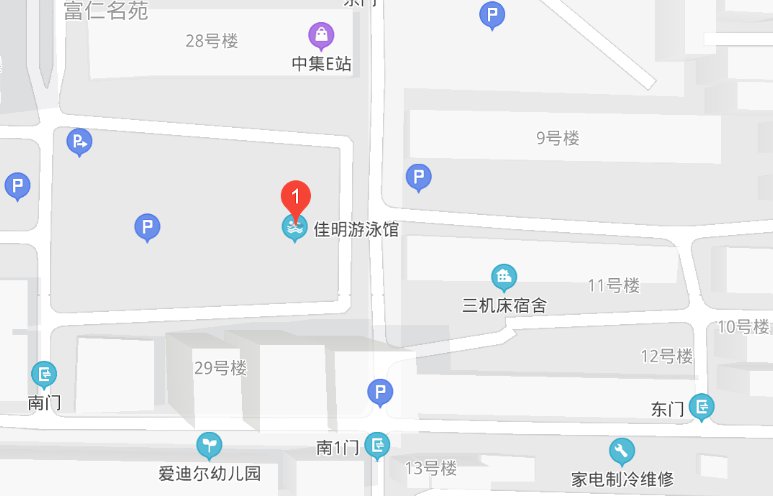Tap the 东门 gate marker near 12号楼
This screenshot has width=773, height=496.
pos(704,406)
